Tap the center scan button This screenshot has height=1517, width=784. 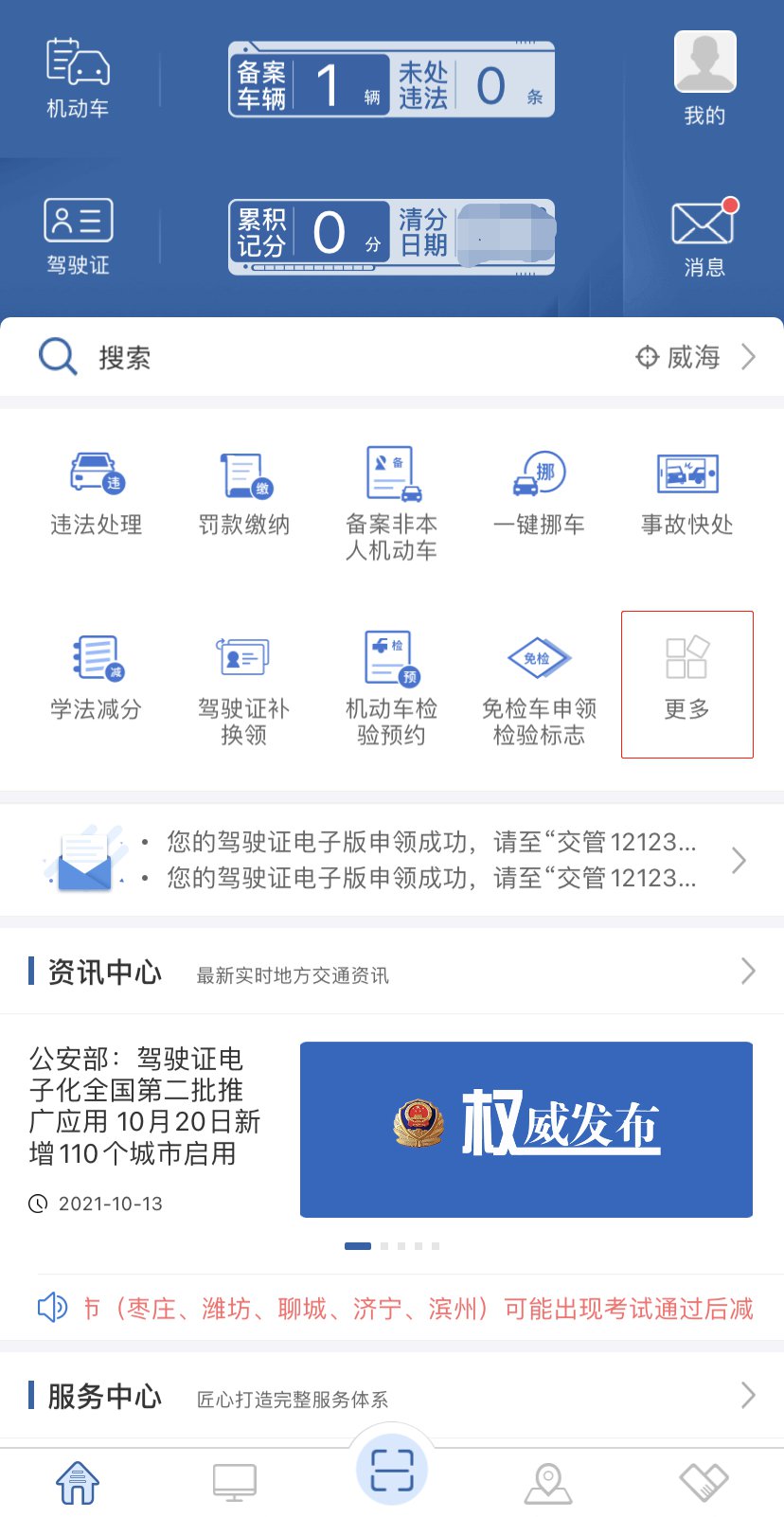click(x=392, y=1471)
